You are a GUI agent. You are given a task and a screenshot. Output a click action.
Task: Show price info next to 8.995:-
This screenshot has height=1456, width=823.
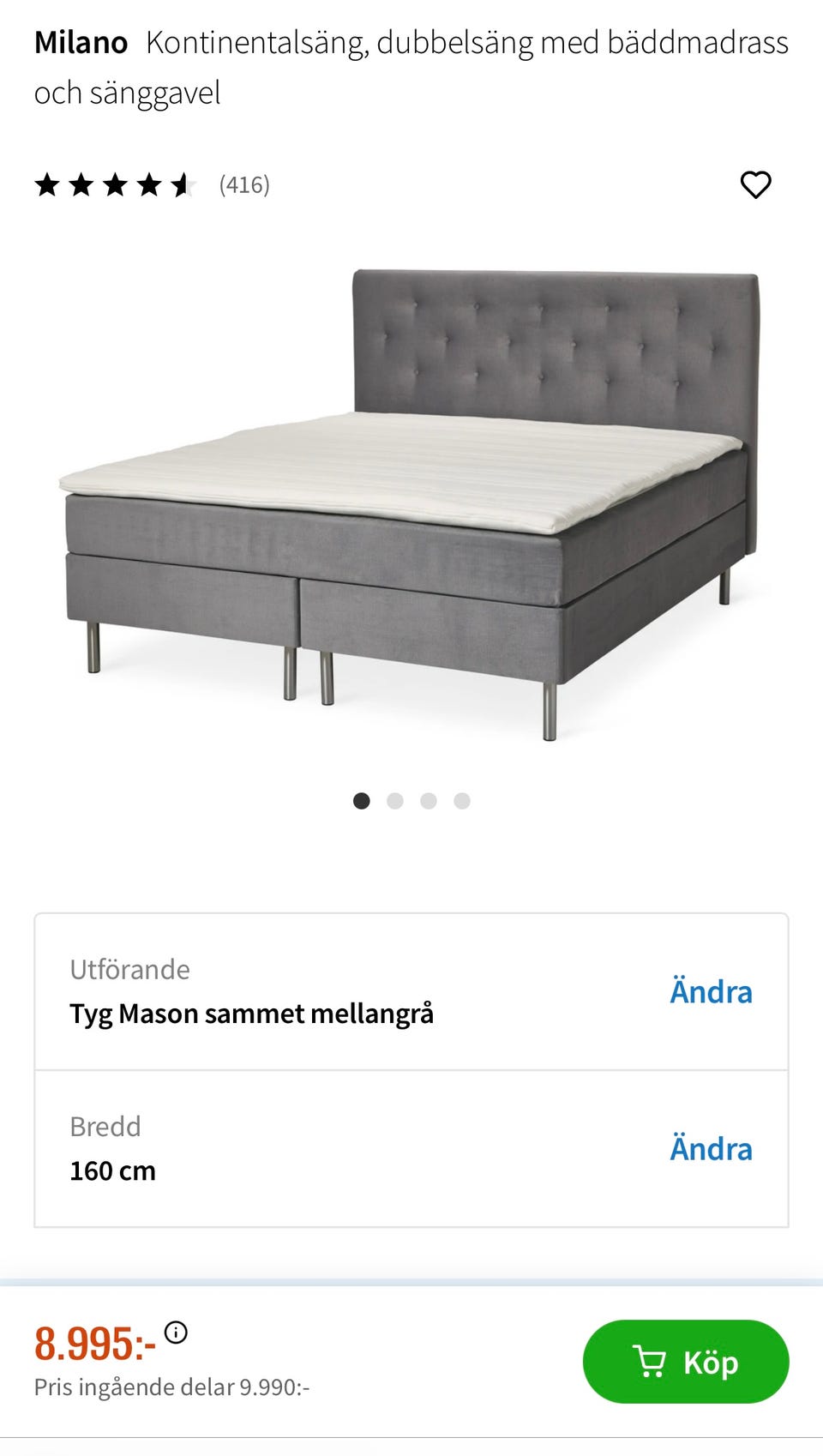pyautogui.click(x=176, y=1333)
